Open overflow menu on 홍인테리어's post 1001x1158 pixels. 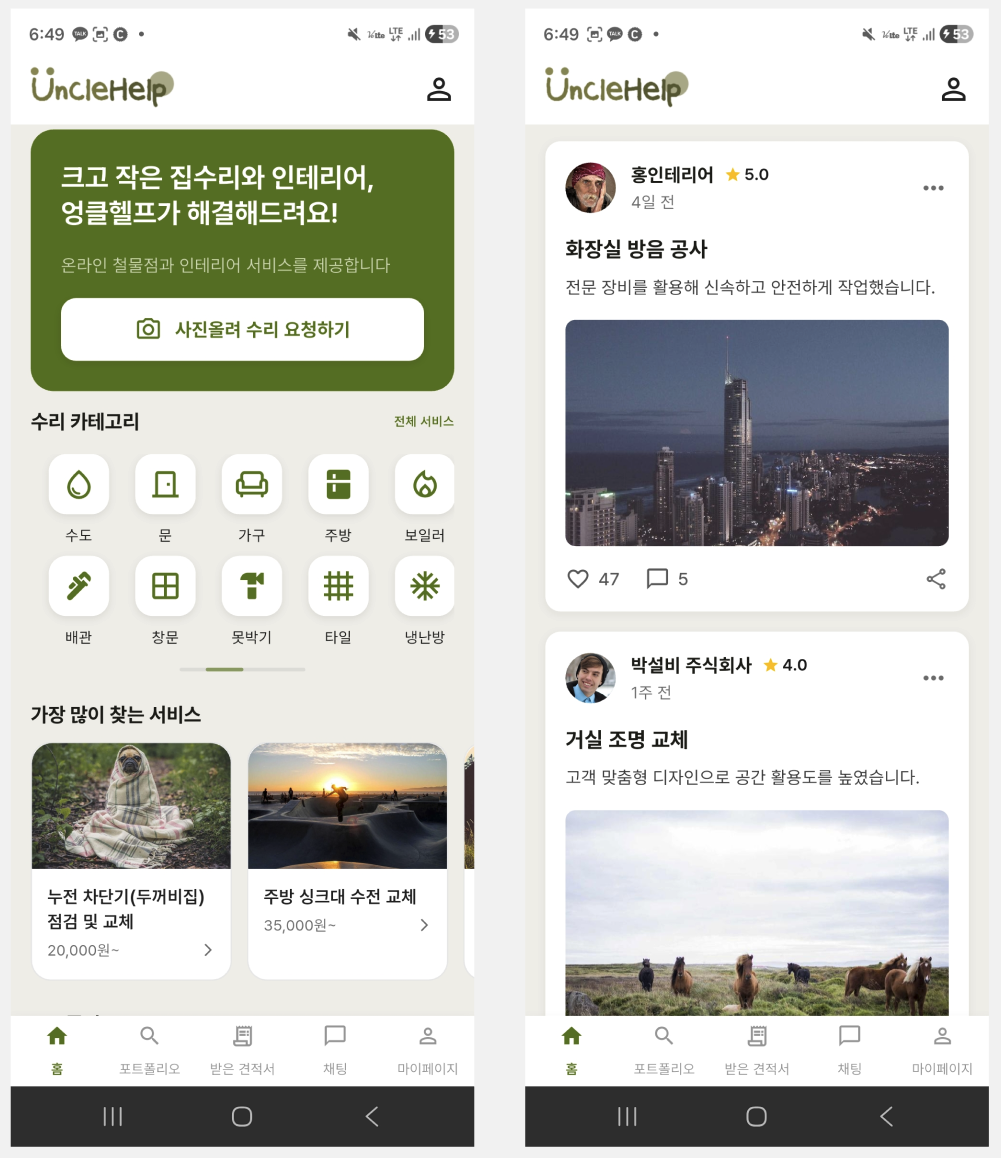pyautogui.click(x=933, y=188)
